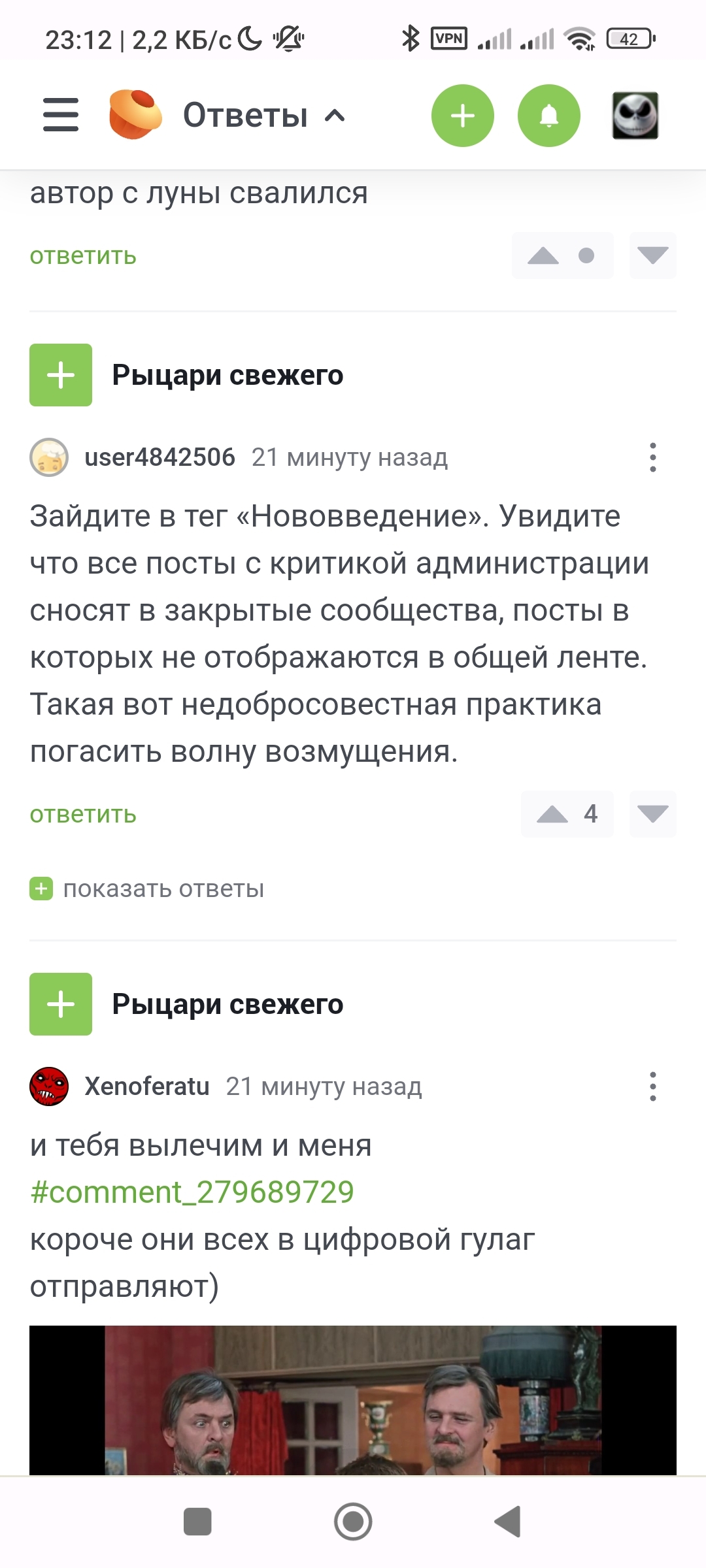Screen dimensions: 706x1568
Task: Show replies with 'показать ответы'
Action: coord(147,889)
